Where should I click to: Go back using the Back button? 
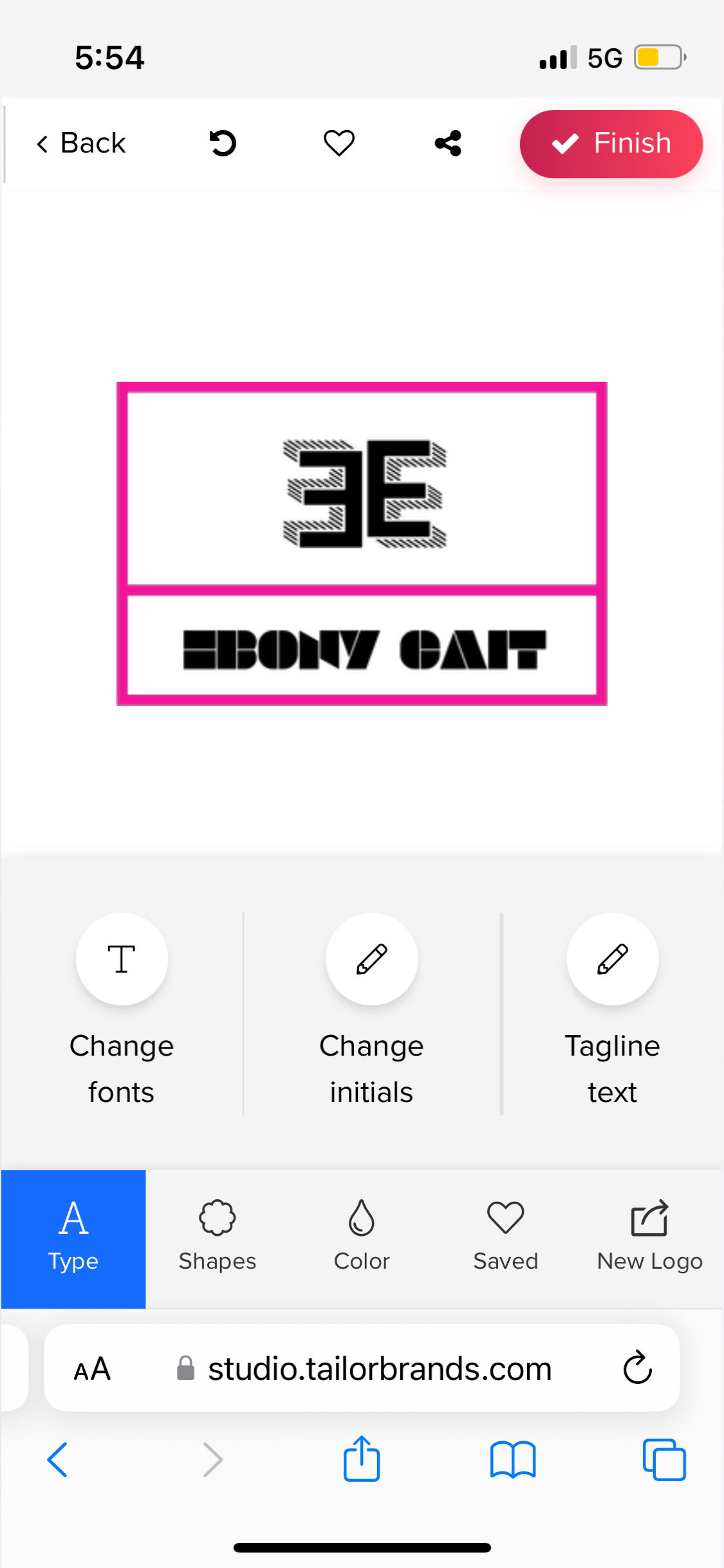tap(81, 143)
